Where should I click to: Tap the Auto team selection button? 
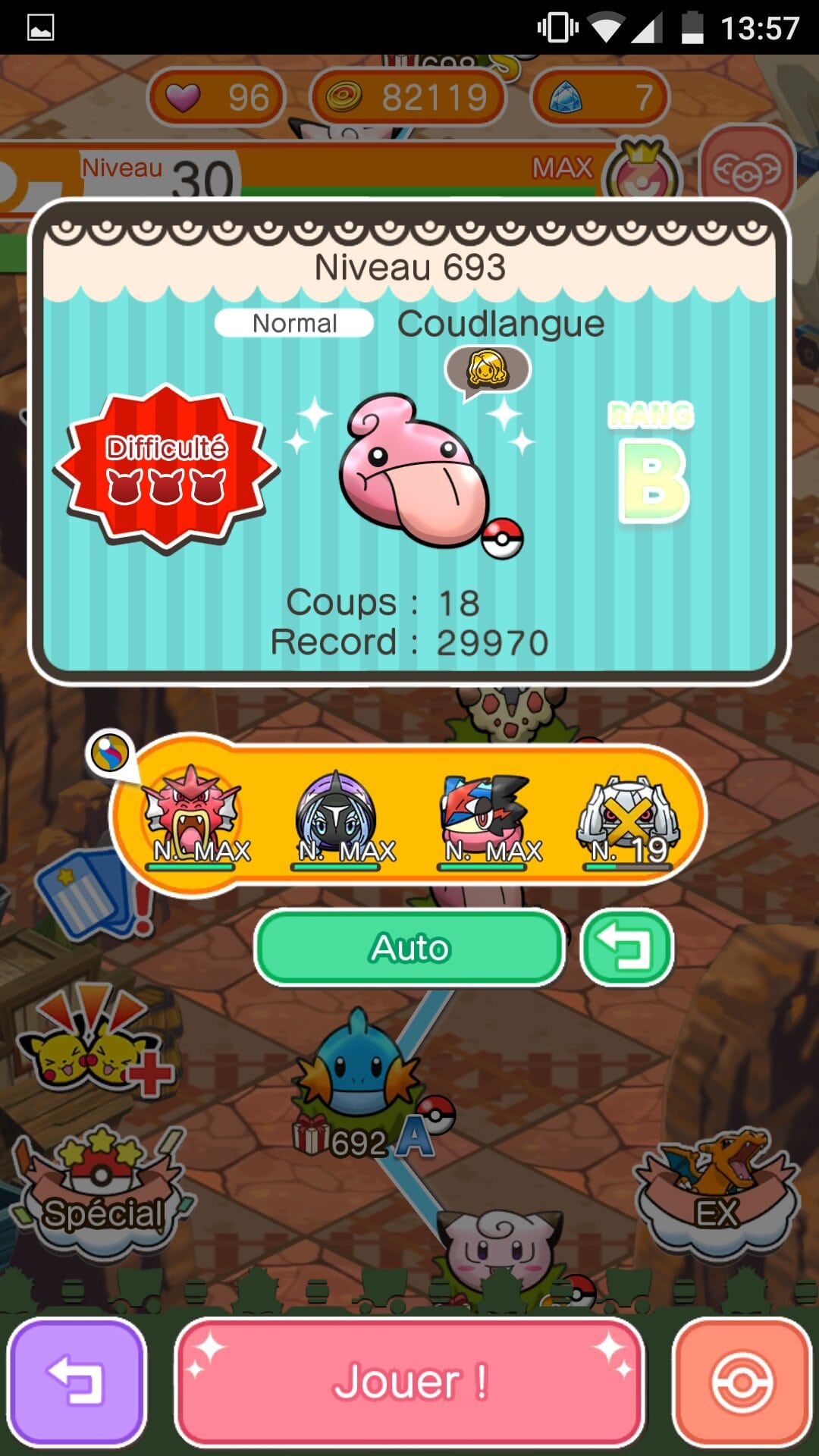409,948
